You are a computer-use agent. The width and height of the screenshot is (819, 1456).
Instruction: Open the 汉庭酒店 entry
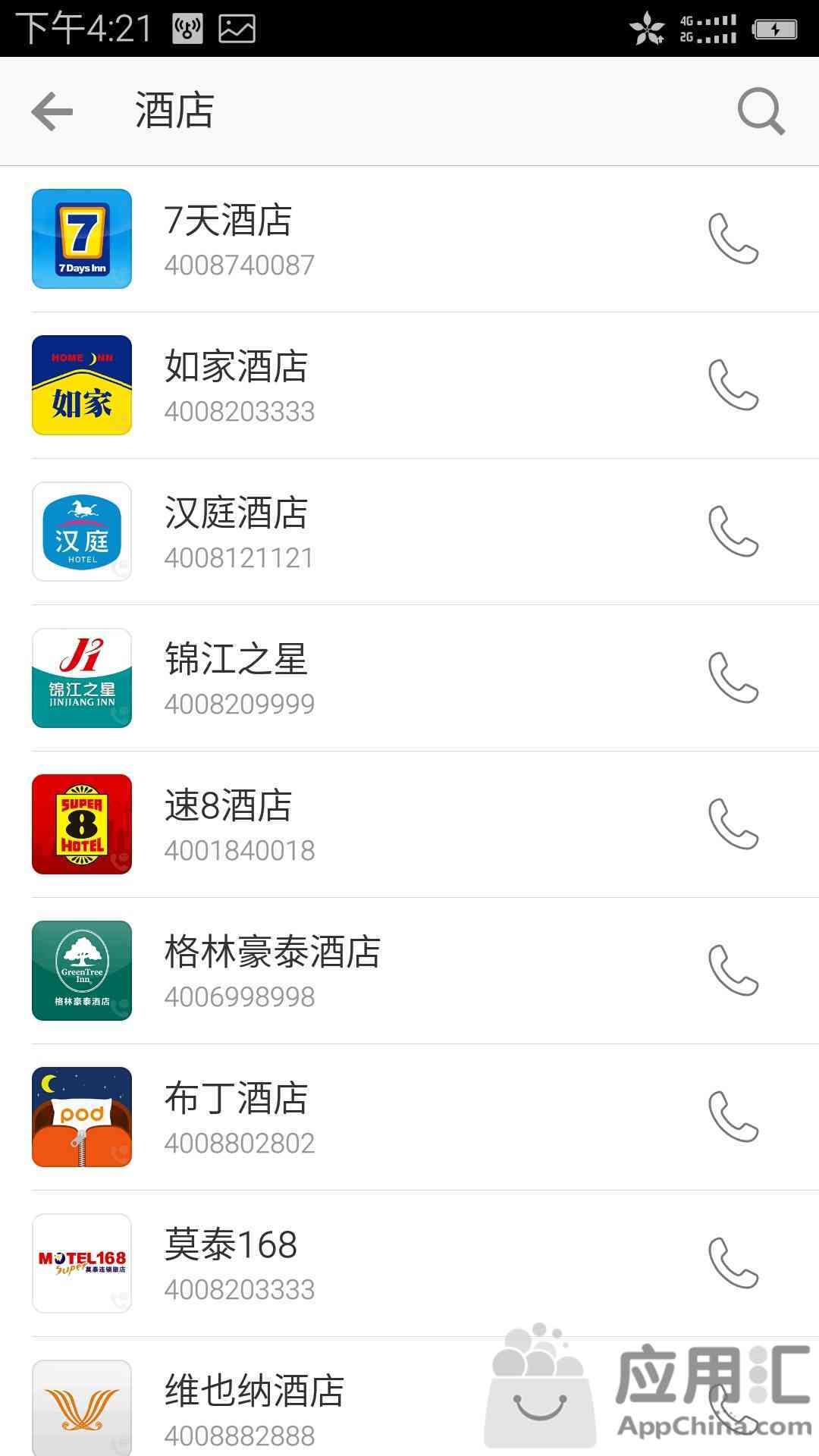tap(409, 532)
